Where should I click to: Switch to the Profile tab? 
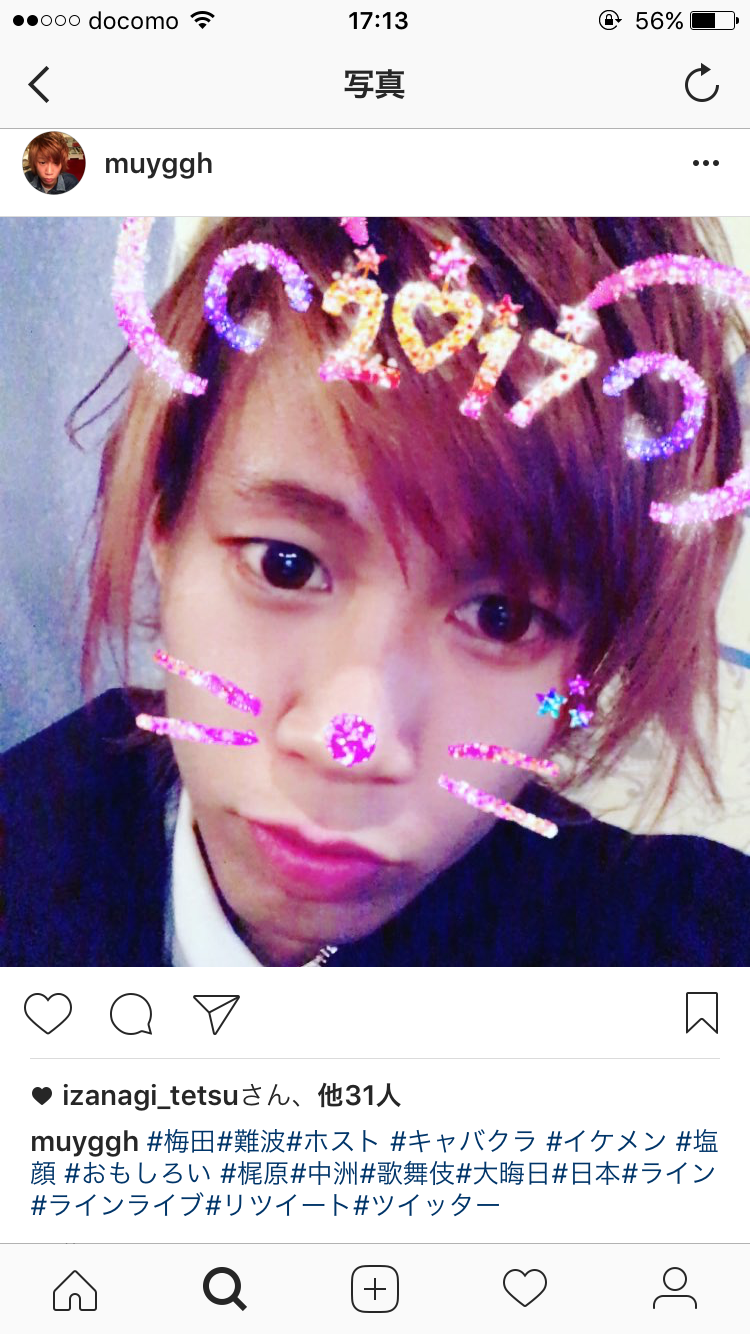coord(675,1289)
